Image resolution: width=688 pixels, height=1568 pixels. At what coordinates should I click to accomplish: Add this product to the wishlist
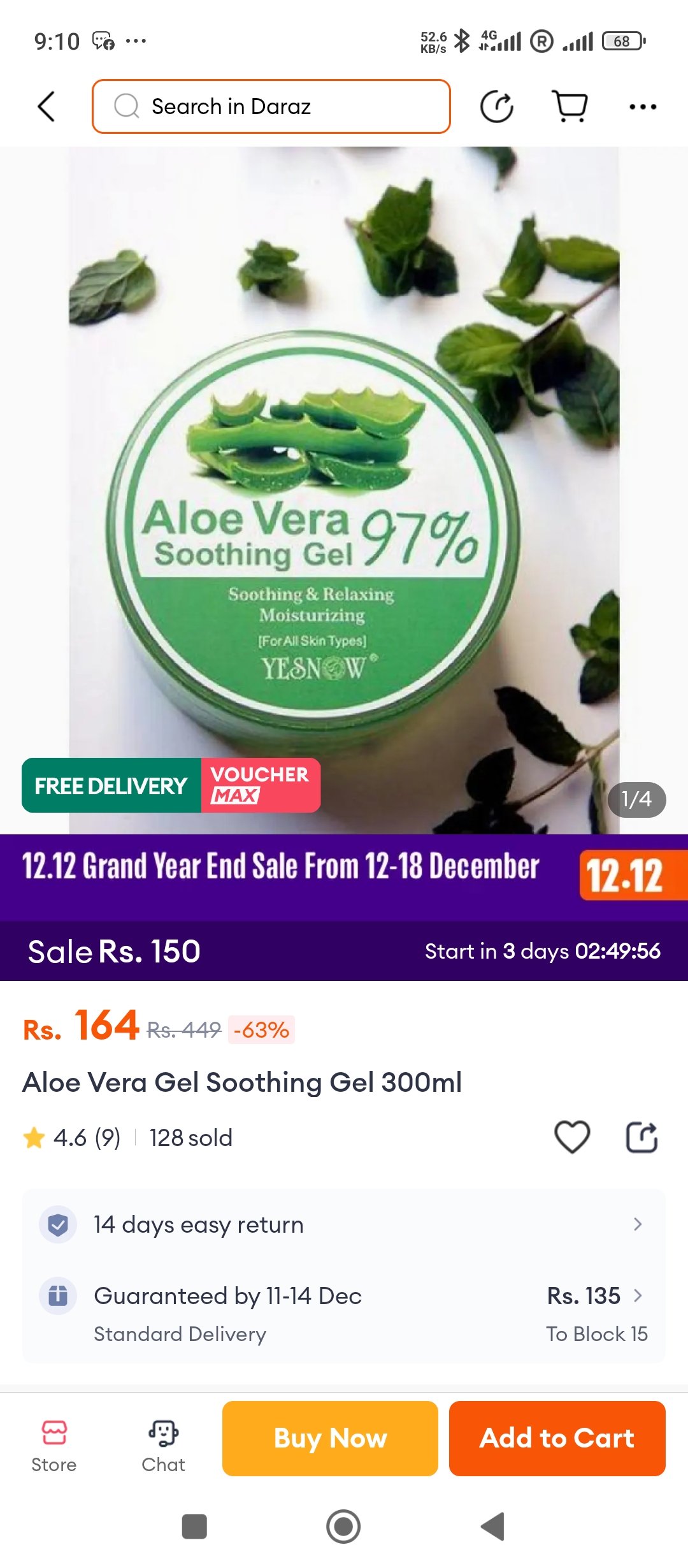[572, 1137]
